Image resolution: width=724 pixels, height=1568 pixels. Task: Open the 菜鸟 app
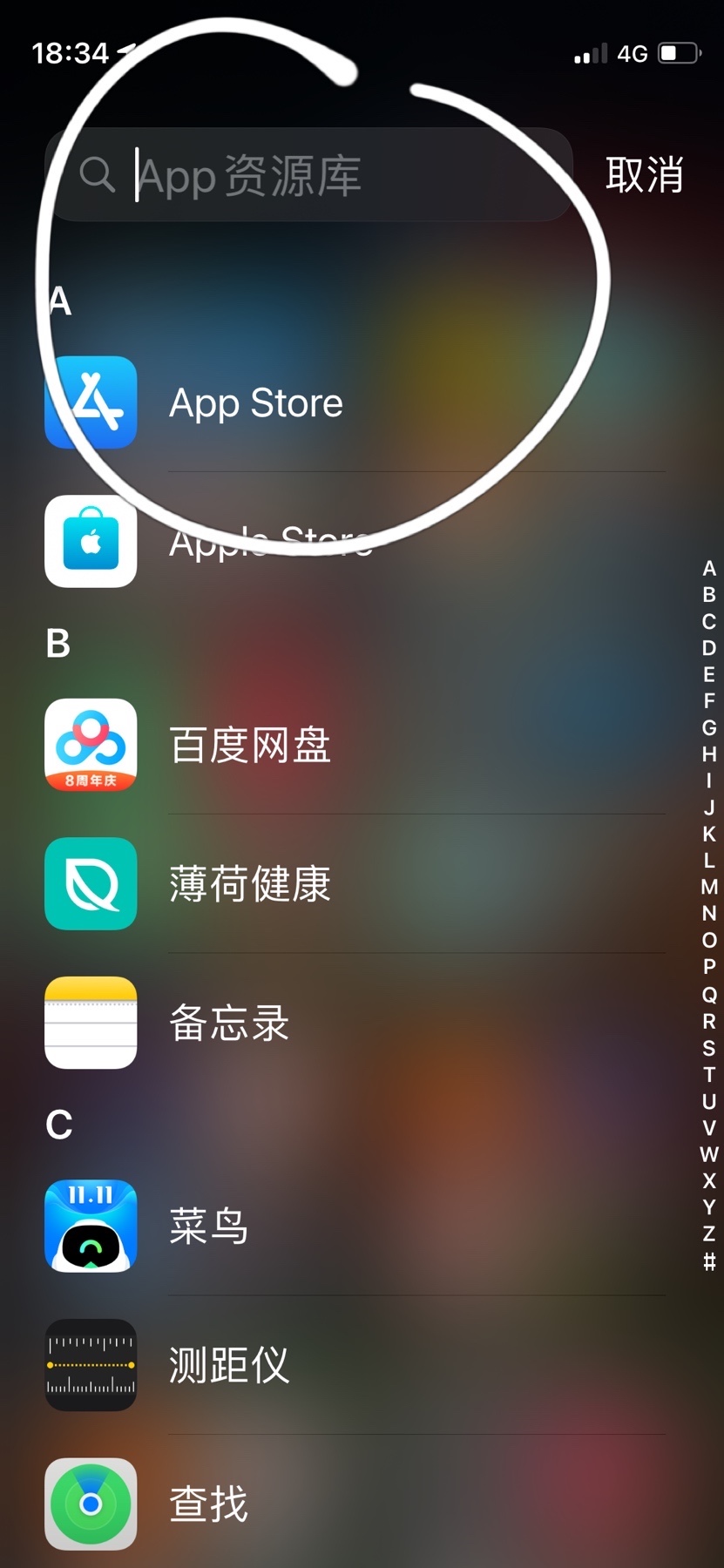tap(91, 1226)
